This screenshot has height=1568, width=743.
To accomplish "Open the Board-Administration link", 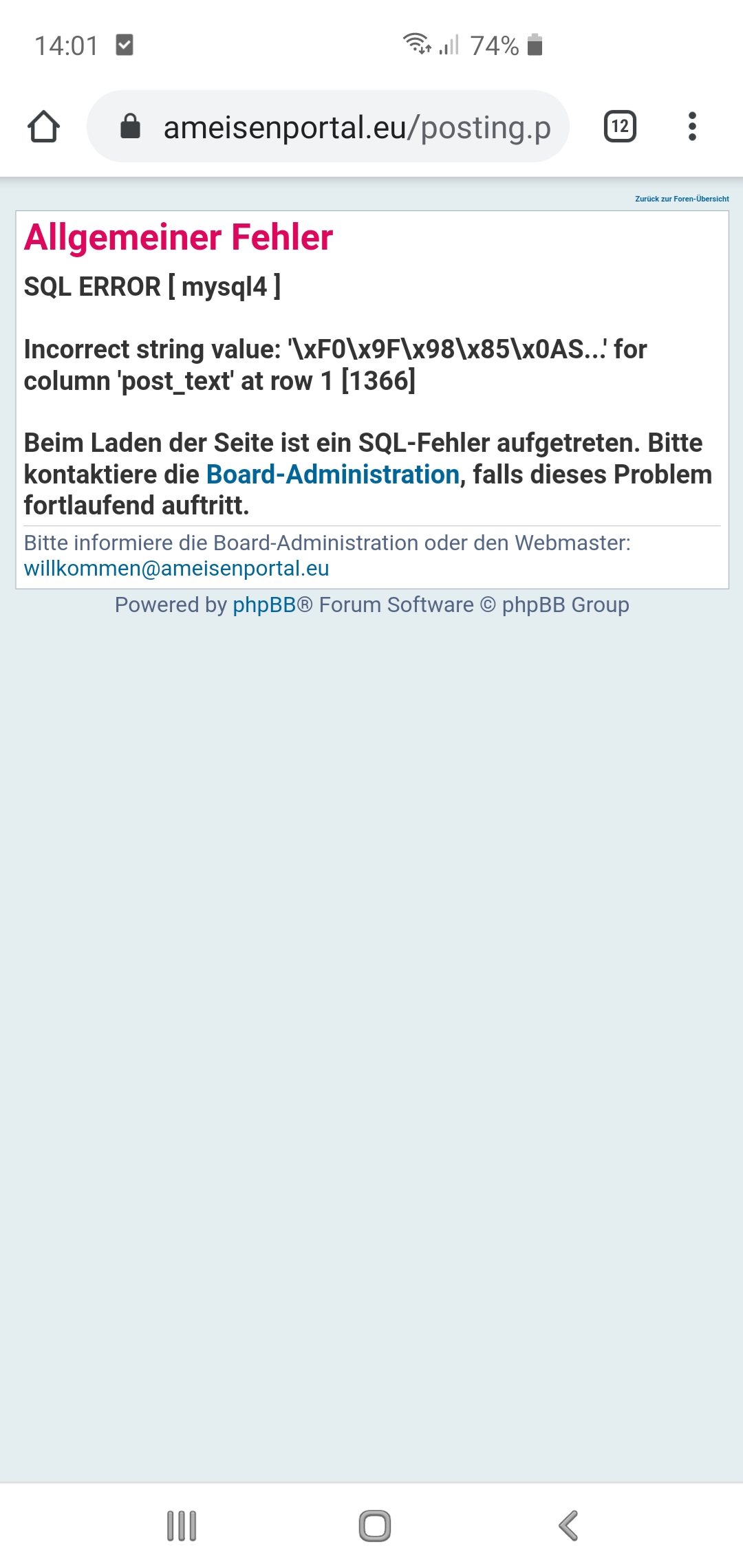I will [x=333, y=475].
